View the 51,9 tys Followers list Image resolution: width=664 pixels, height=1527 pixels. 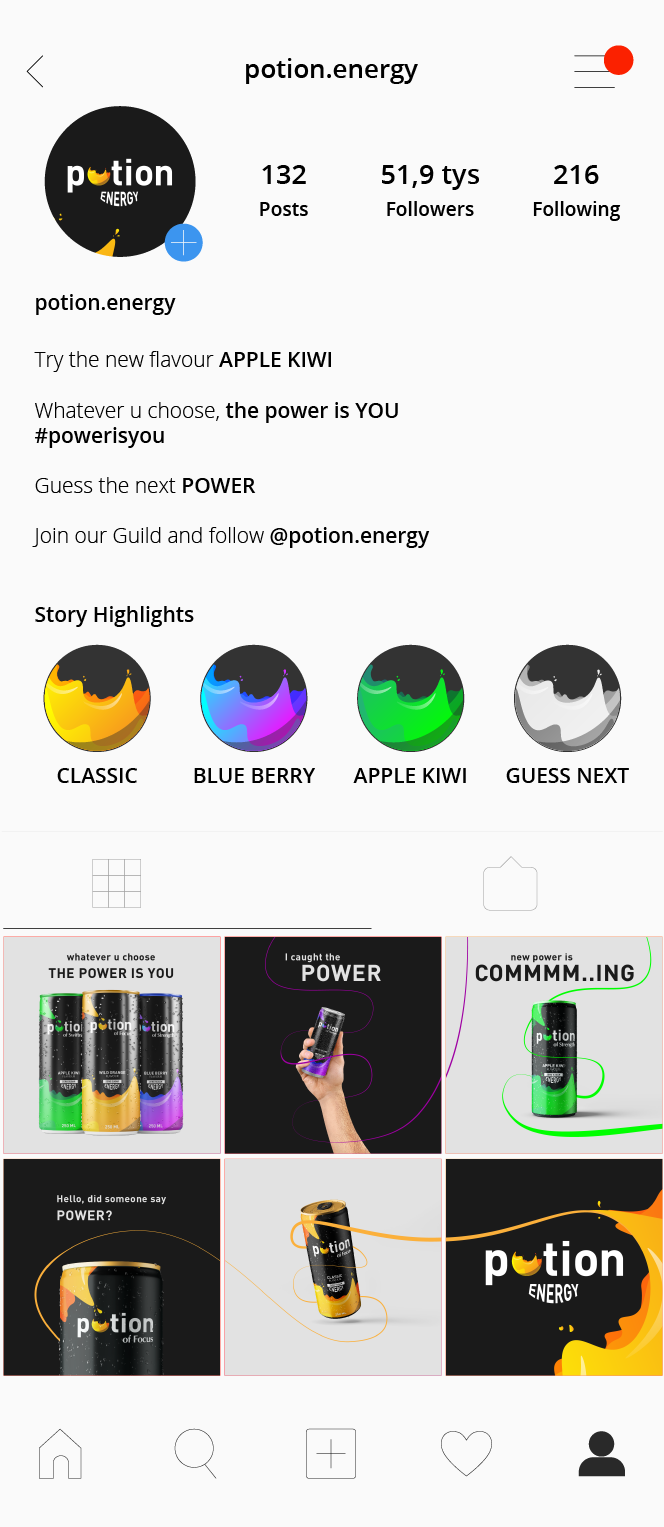pyautogui.click(x=430, y=190)
